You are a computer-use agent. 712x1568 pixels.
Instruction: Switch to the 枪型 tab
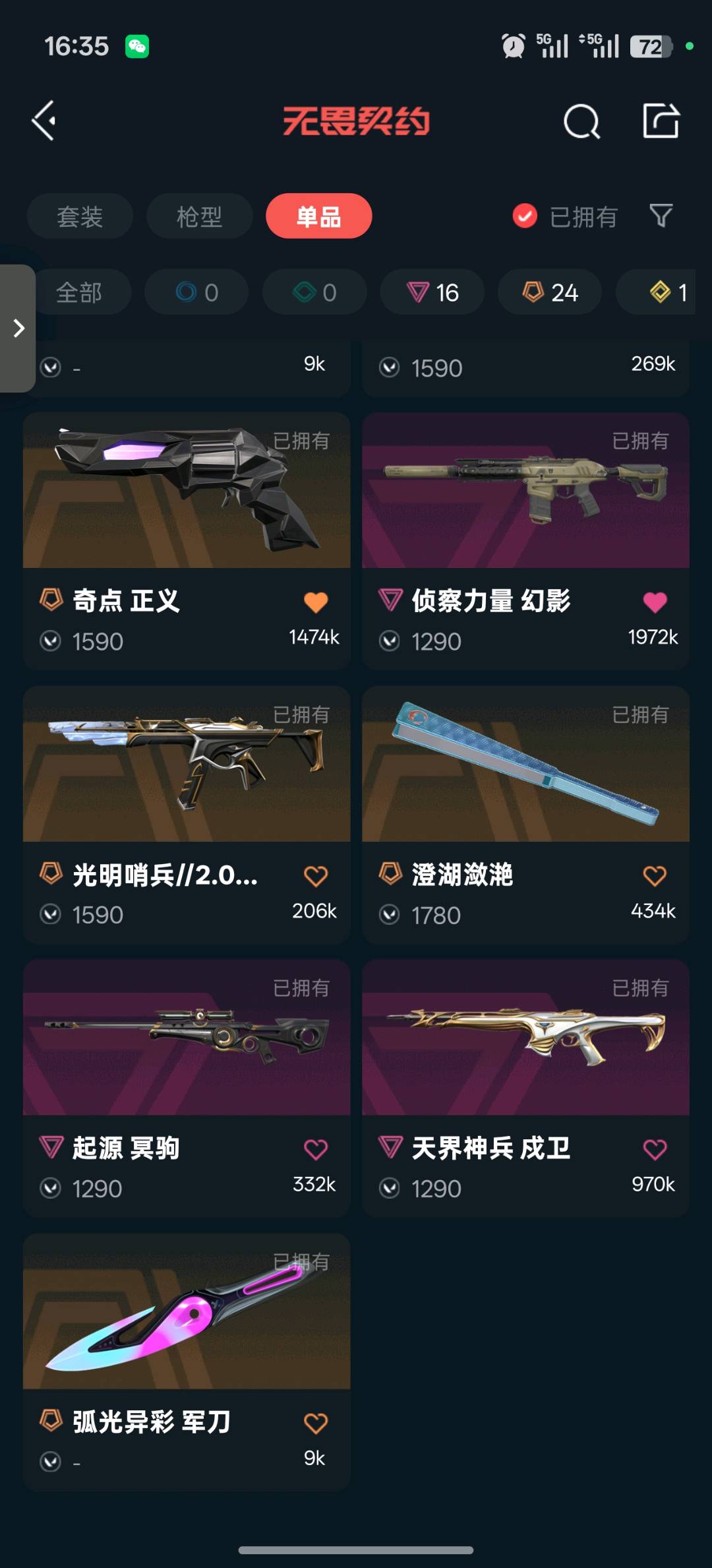coord(199,216)
